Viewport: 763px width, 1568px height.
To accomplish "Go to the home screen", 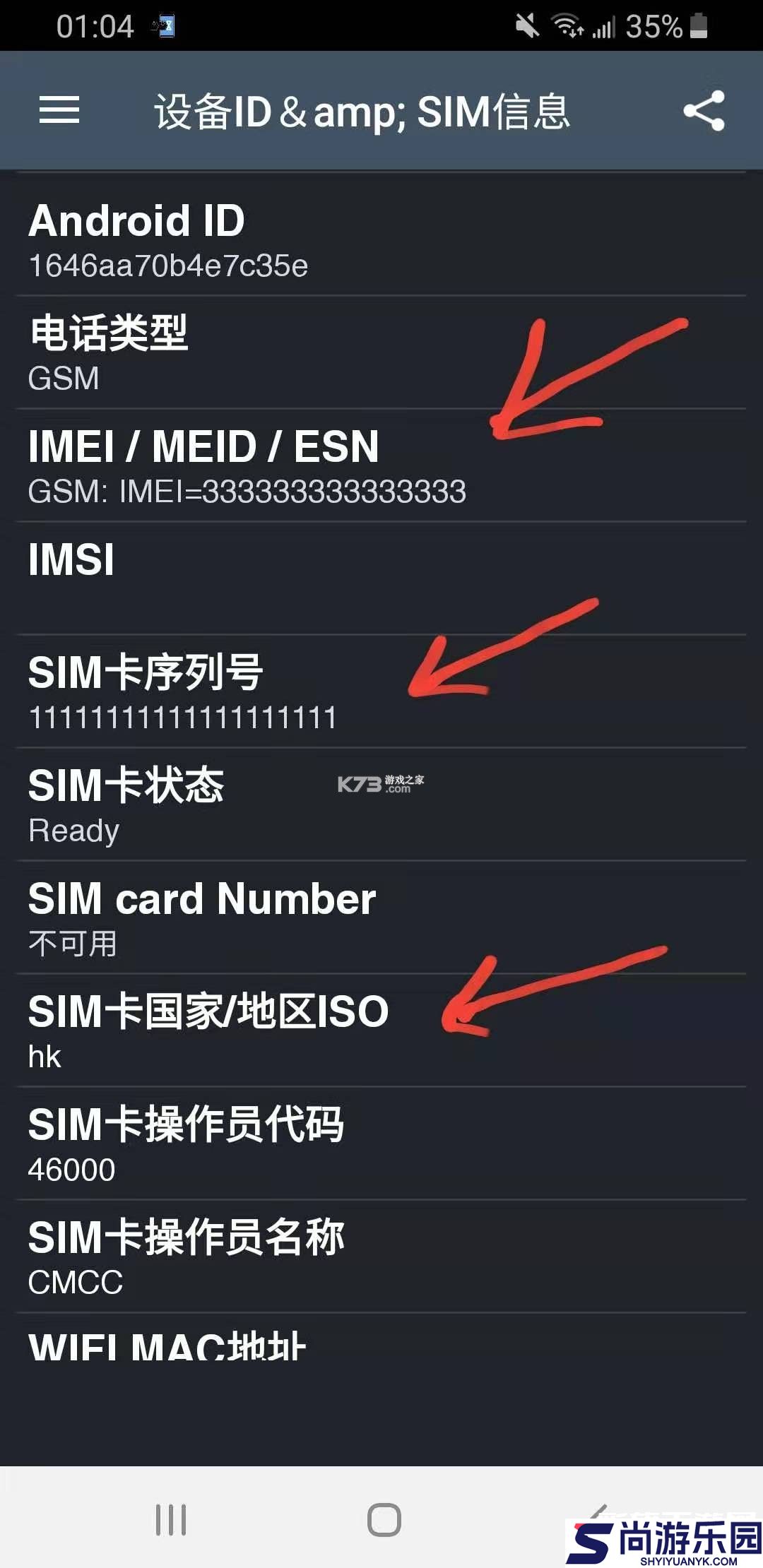I will 384,1519.
